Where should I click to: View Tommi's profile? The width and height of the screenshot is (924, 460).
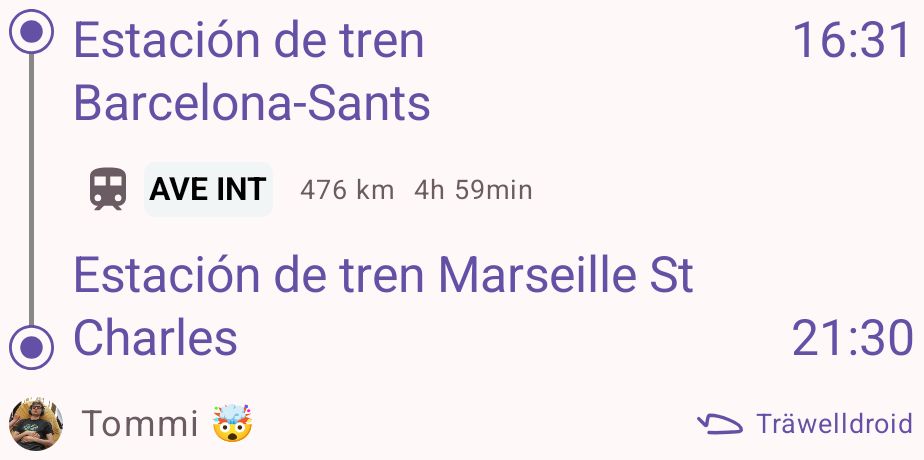[x=140, y=424]
